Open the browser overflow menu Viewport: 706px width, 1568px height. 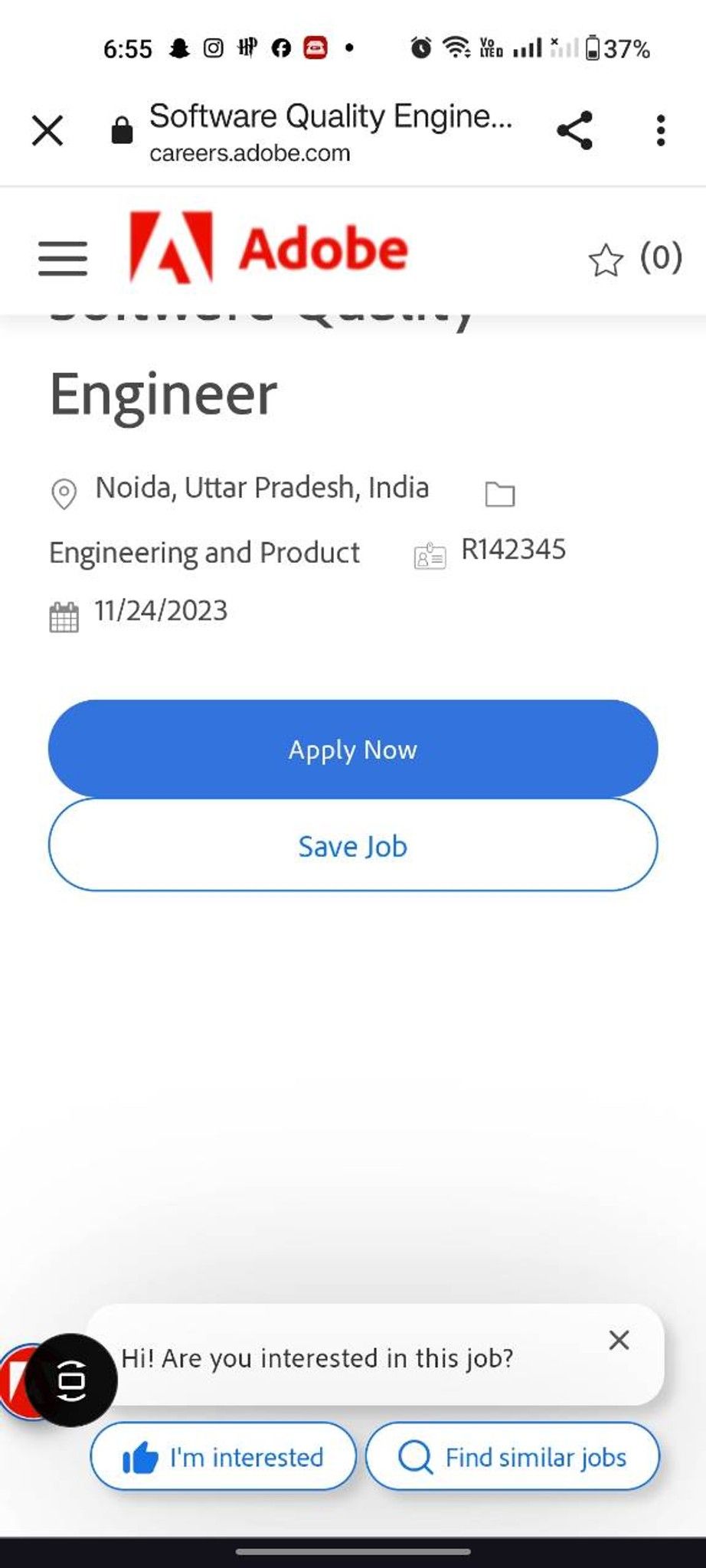[661, 130]
